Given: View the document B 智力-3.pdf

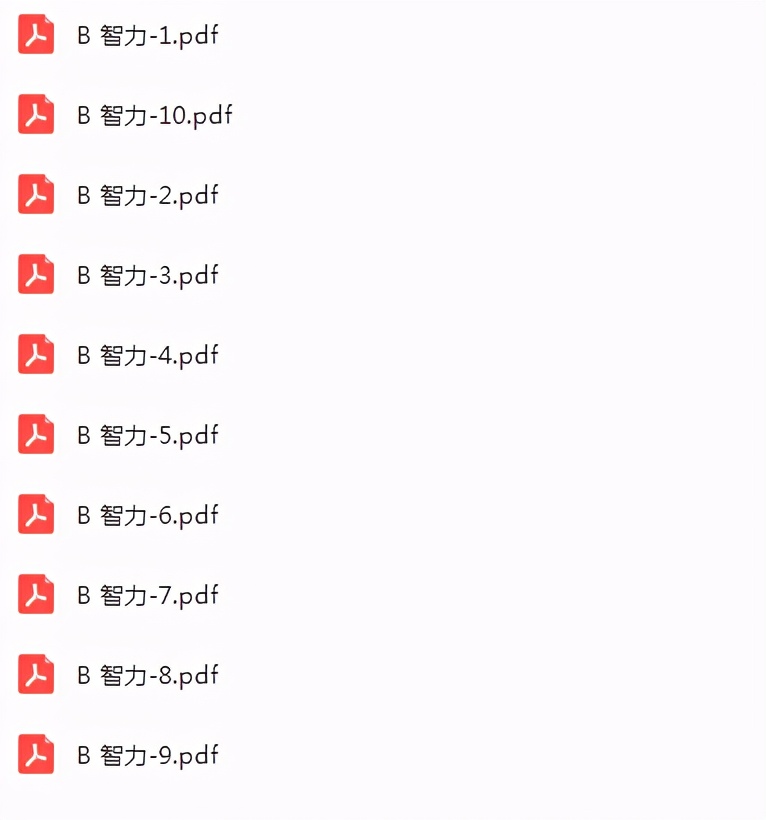Looking at the screenshot, I should tap(147, 276).
